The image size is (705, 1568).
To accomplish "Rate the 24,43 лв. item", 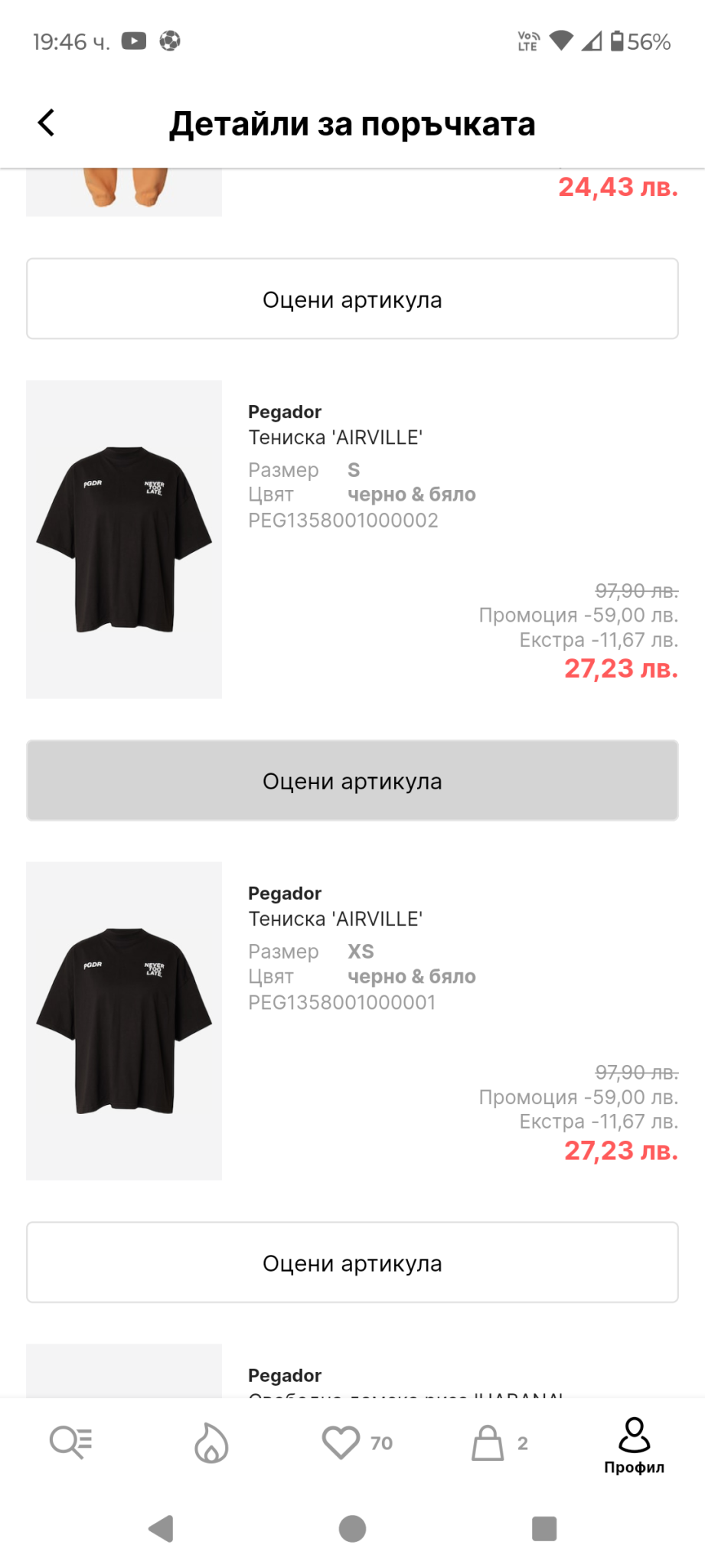I will tap(352, 299).
